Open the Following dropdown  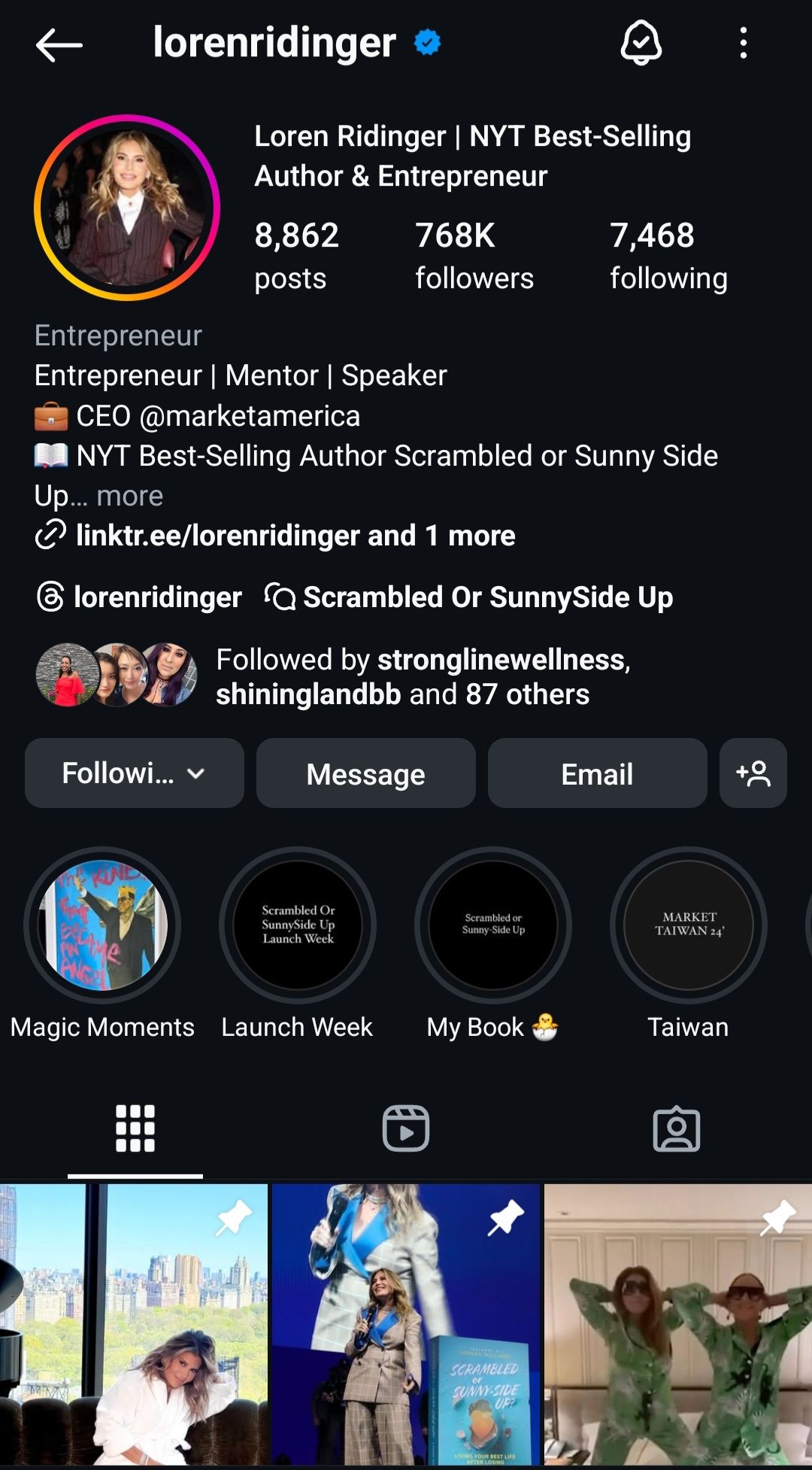point(134,773)
